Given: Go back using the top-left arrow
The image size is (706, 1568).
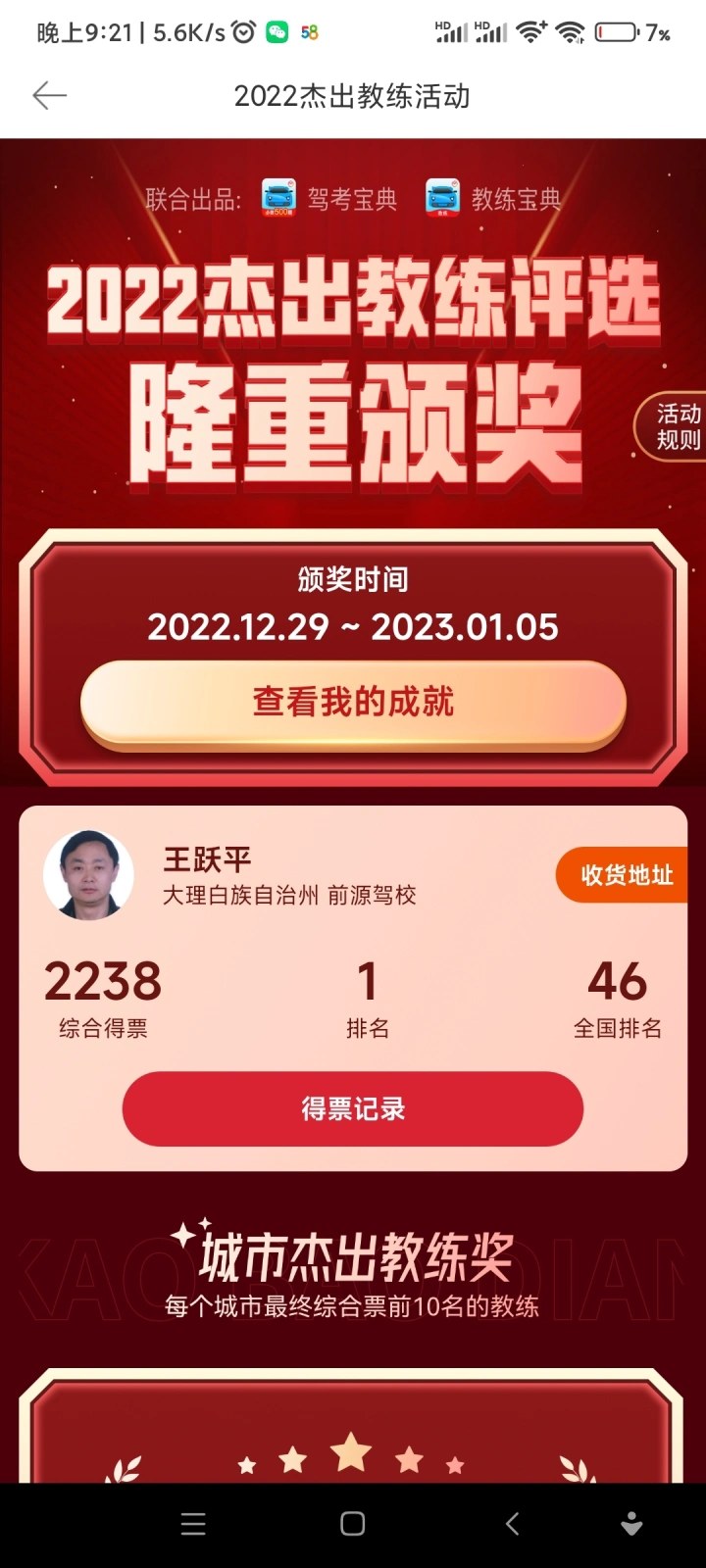Looking at the screenshot, I should (x=49, y=95).
